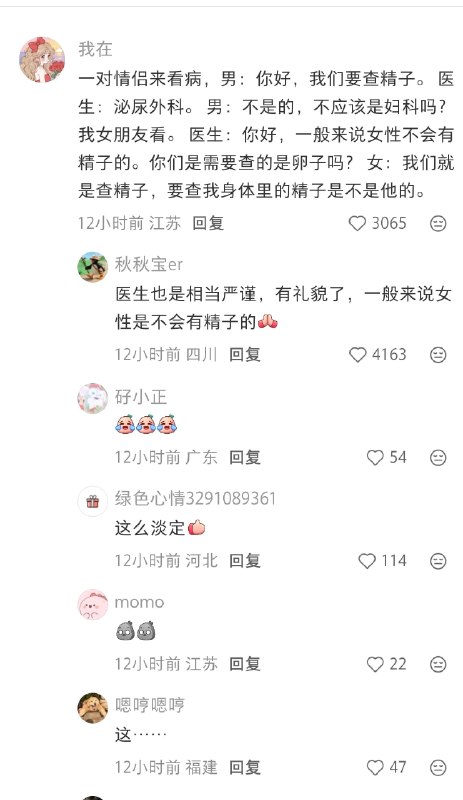Image resolution: width=463 pixels, height=800 pixels.
Task: Reply to 矷小正
Action: coord(245,458)
